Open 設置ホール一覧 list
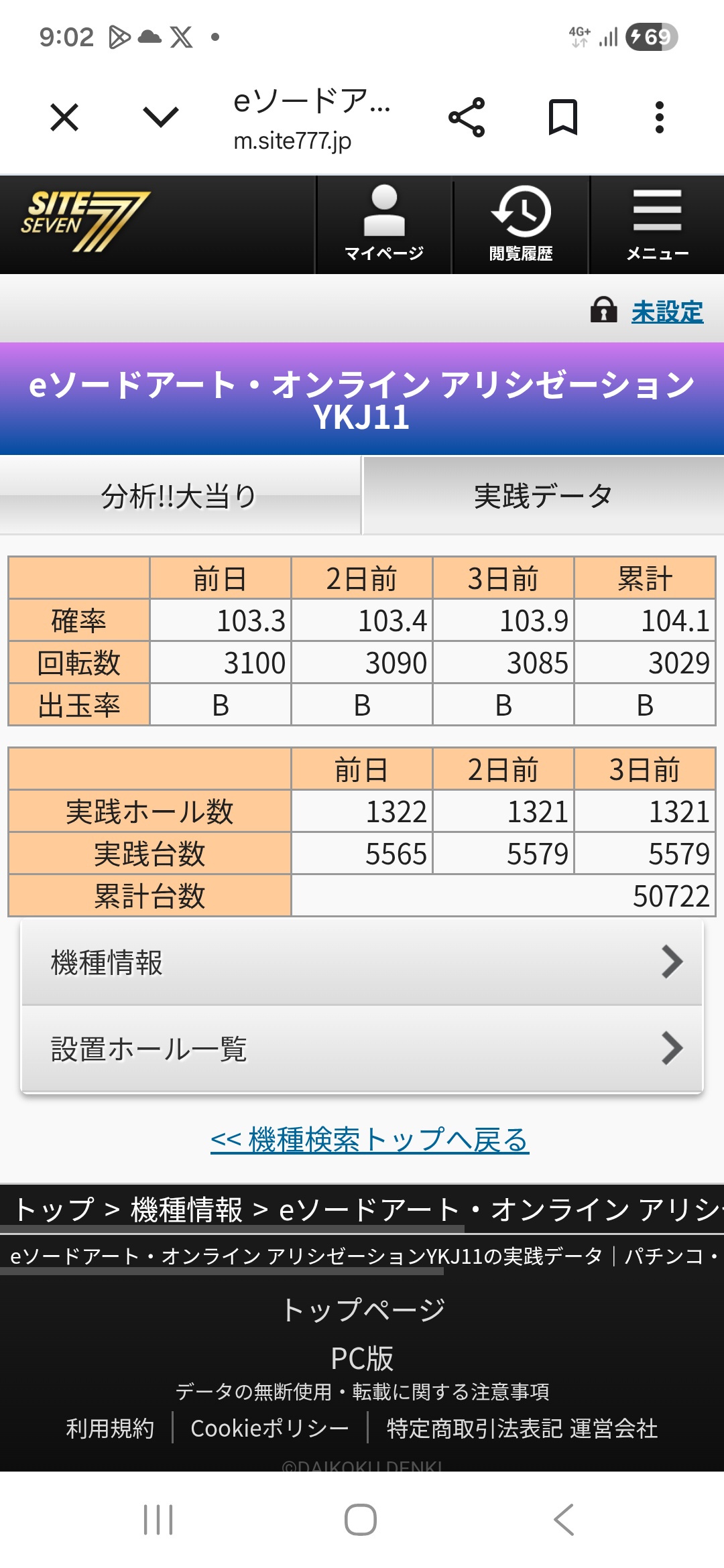 pos(362,1049)
